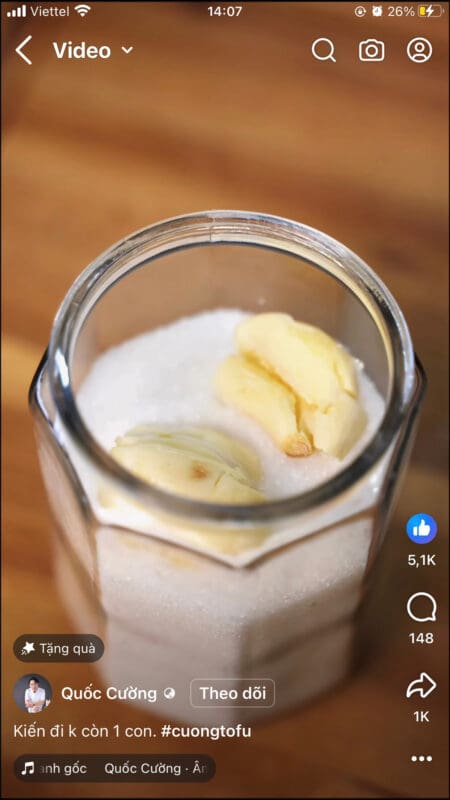Viewport: 450px width, 800px height.
Task: Tap the camera icon to create video
Action: pyautogui.click(x=371, y=50)
